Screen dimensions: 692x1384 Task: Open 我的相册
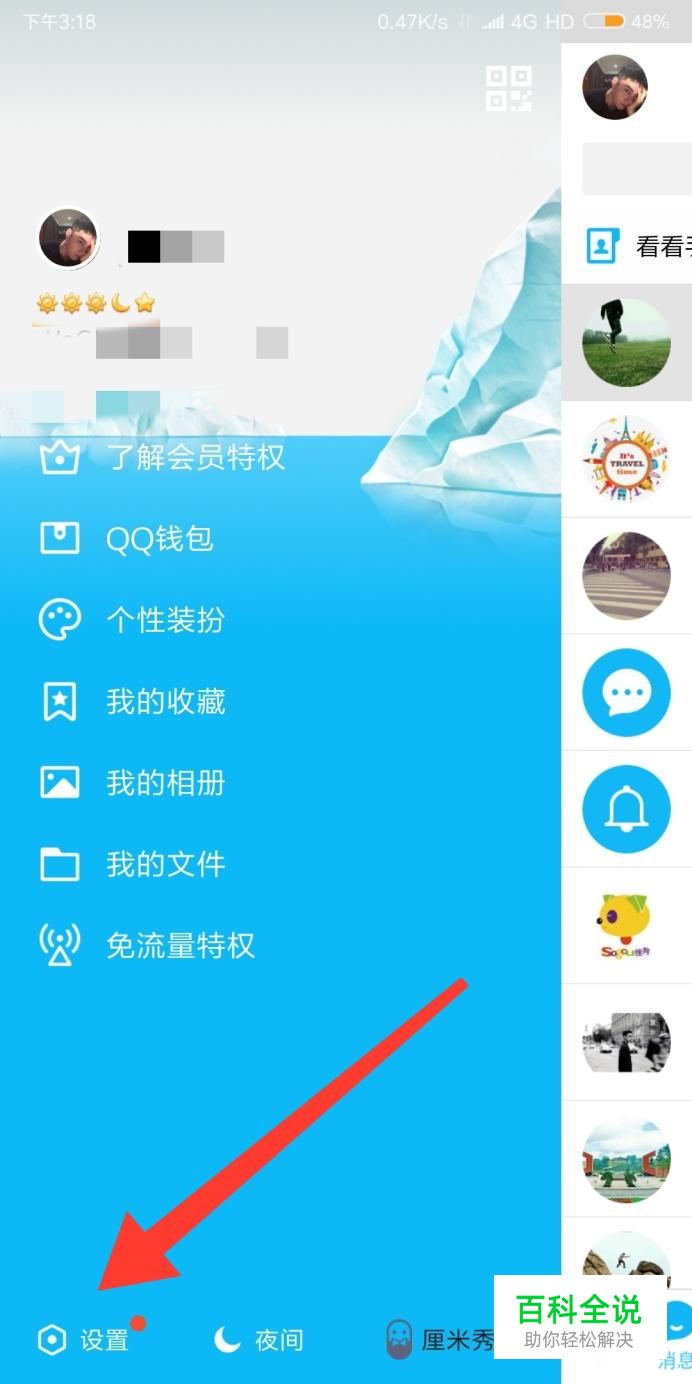click(x=132, y=783)
